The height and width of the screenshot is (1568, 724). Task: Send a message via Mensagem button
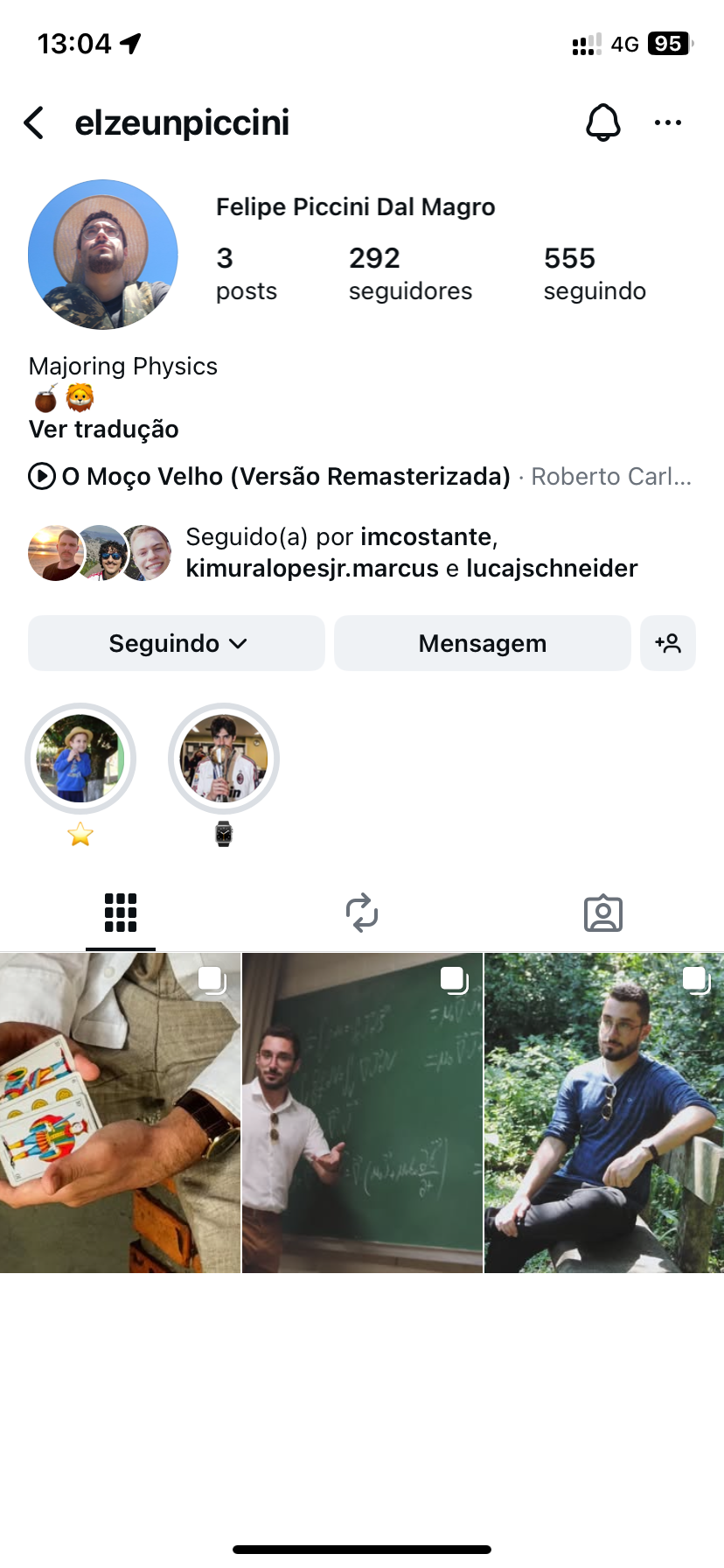482,644
